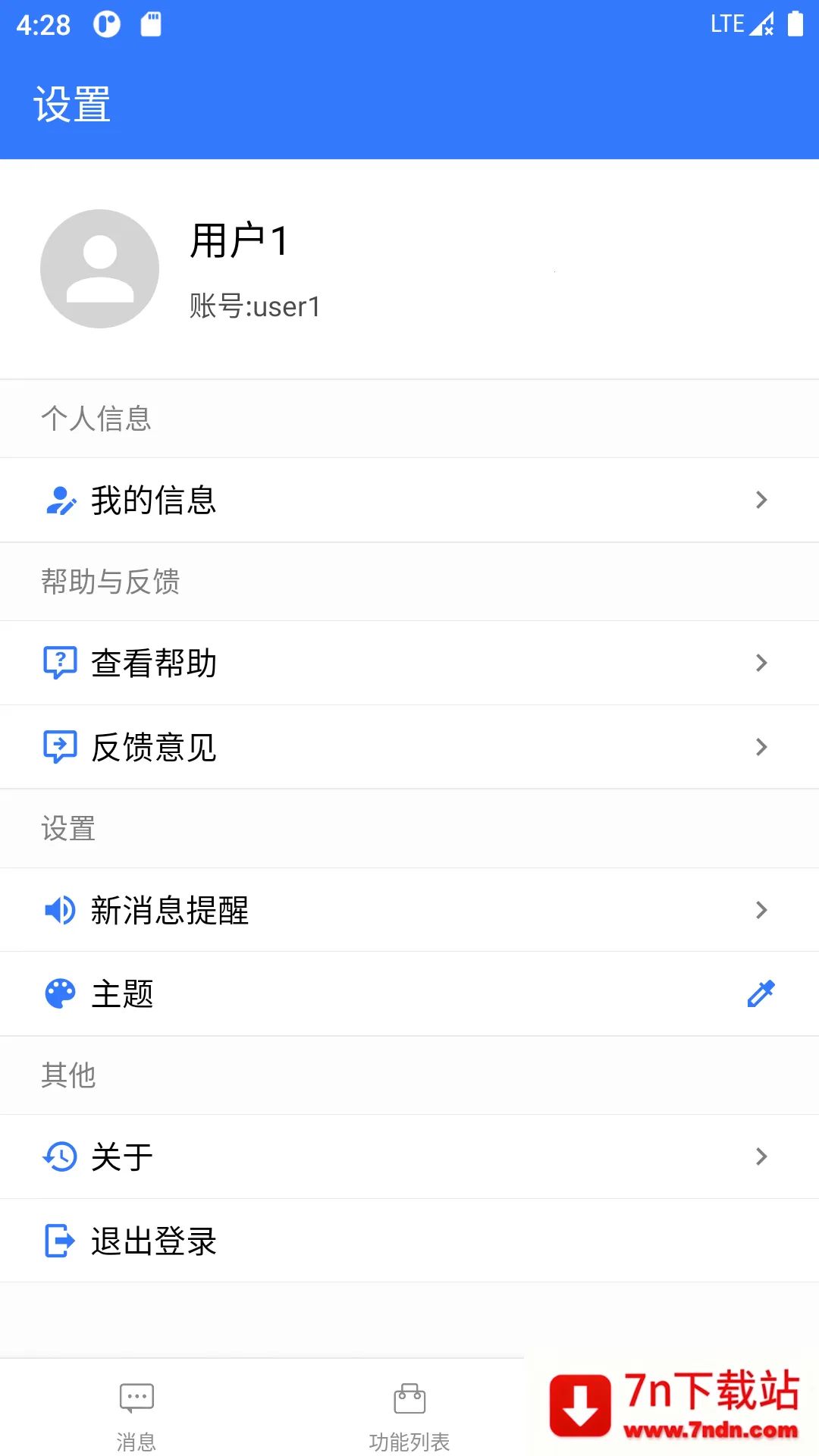Click the 关于 history clock icon
The width and height of the screenshot is (819, 1456).
pos(60,1156)
